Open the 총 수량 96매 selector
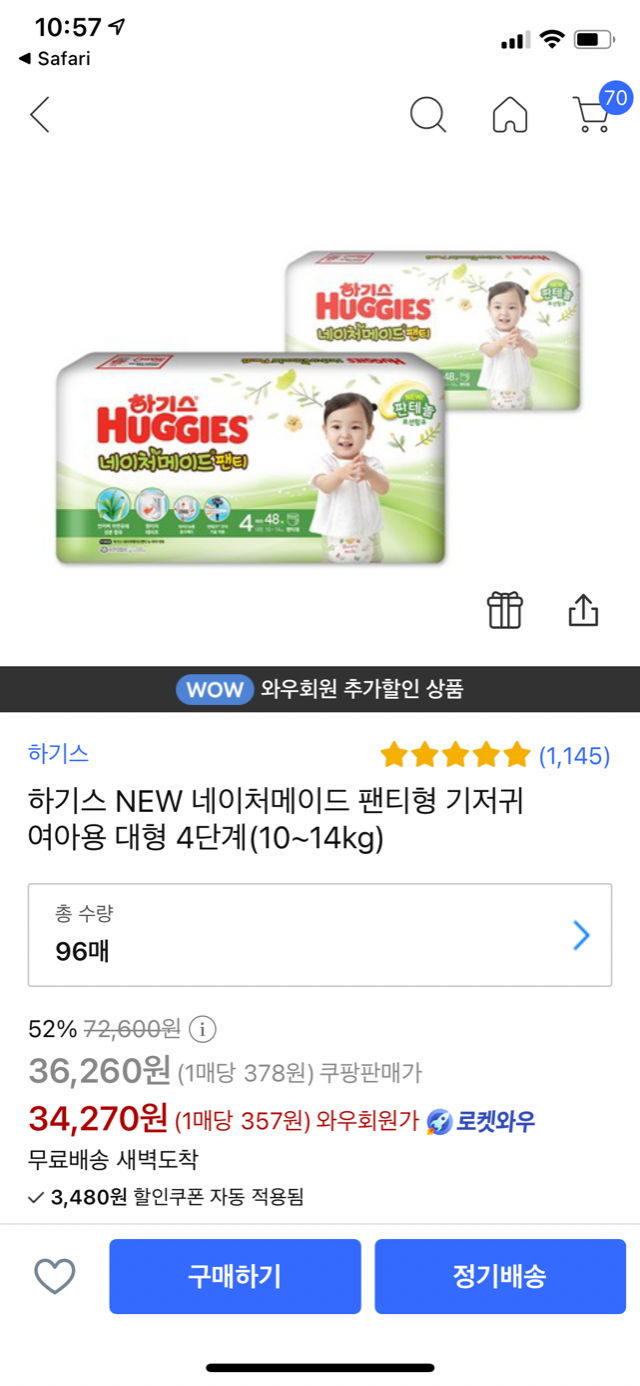The width and height of the screenshot is (640, 1386). point(320,935)
